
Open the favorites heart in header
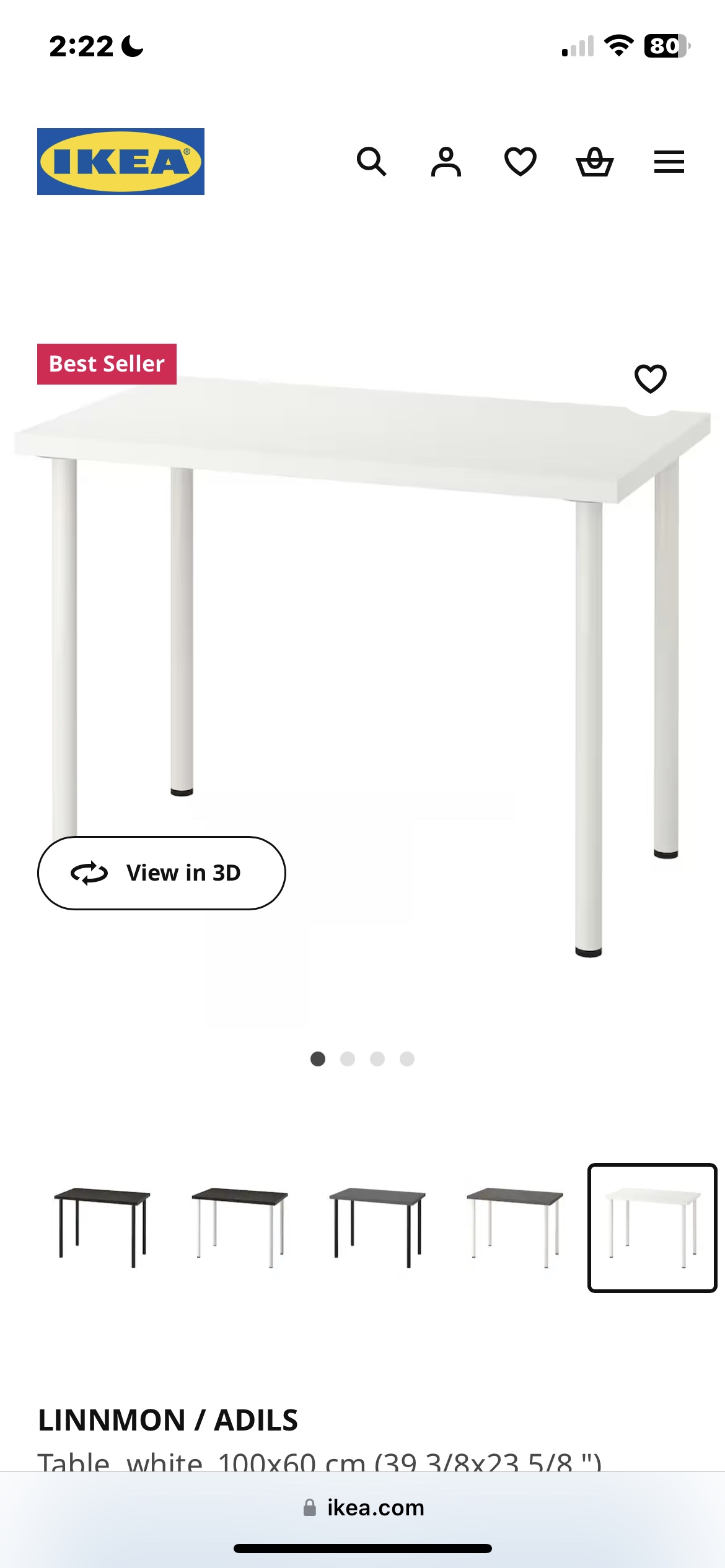[521, 162]
